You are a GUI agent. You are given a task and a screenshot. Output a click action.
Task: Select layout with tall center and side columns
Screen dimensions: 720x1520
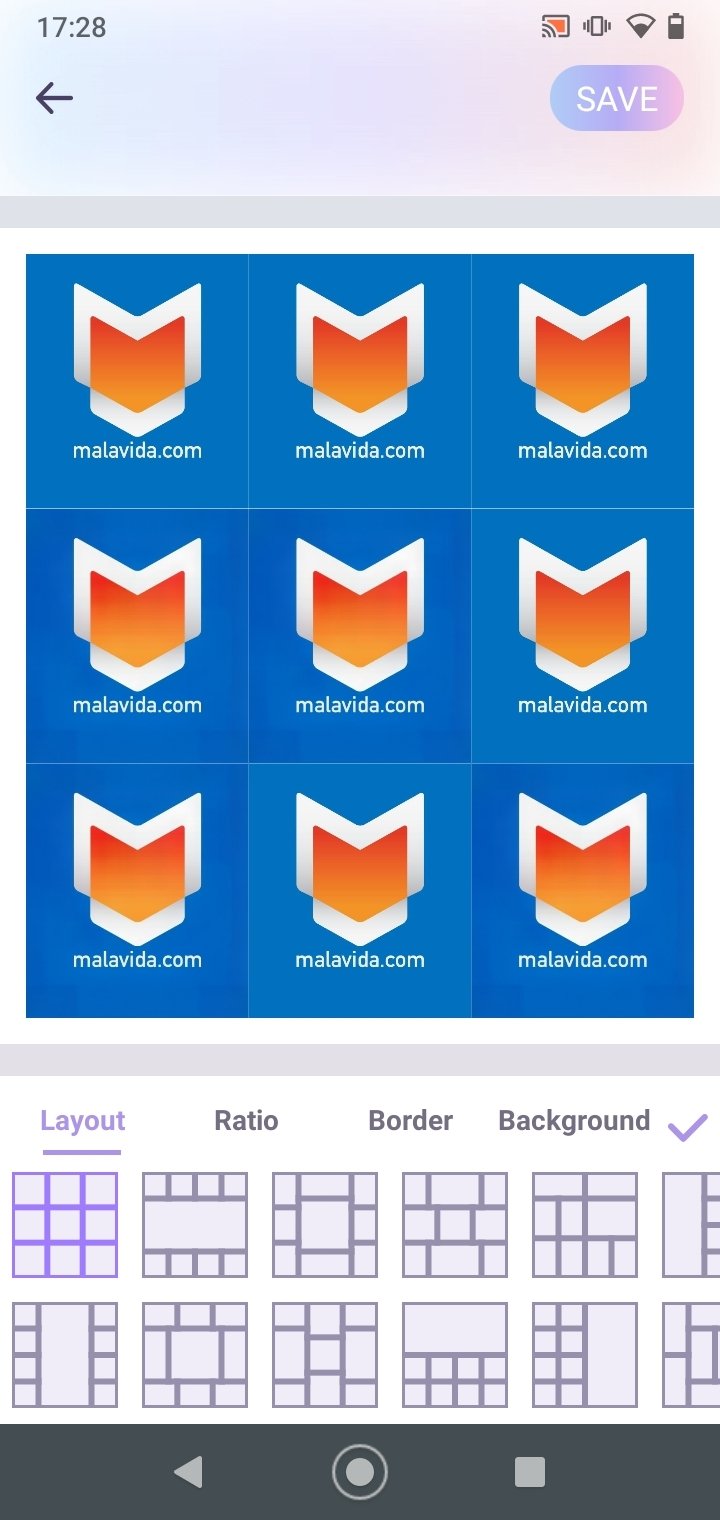click(x=65, y=1355)
